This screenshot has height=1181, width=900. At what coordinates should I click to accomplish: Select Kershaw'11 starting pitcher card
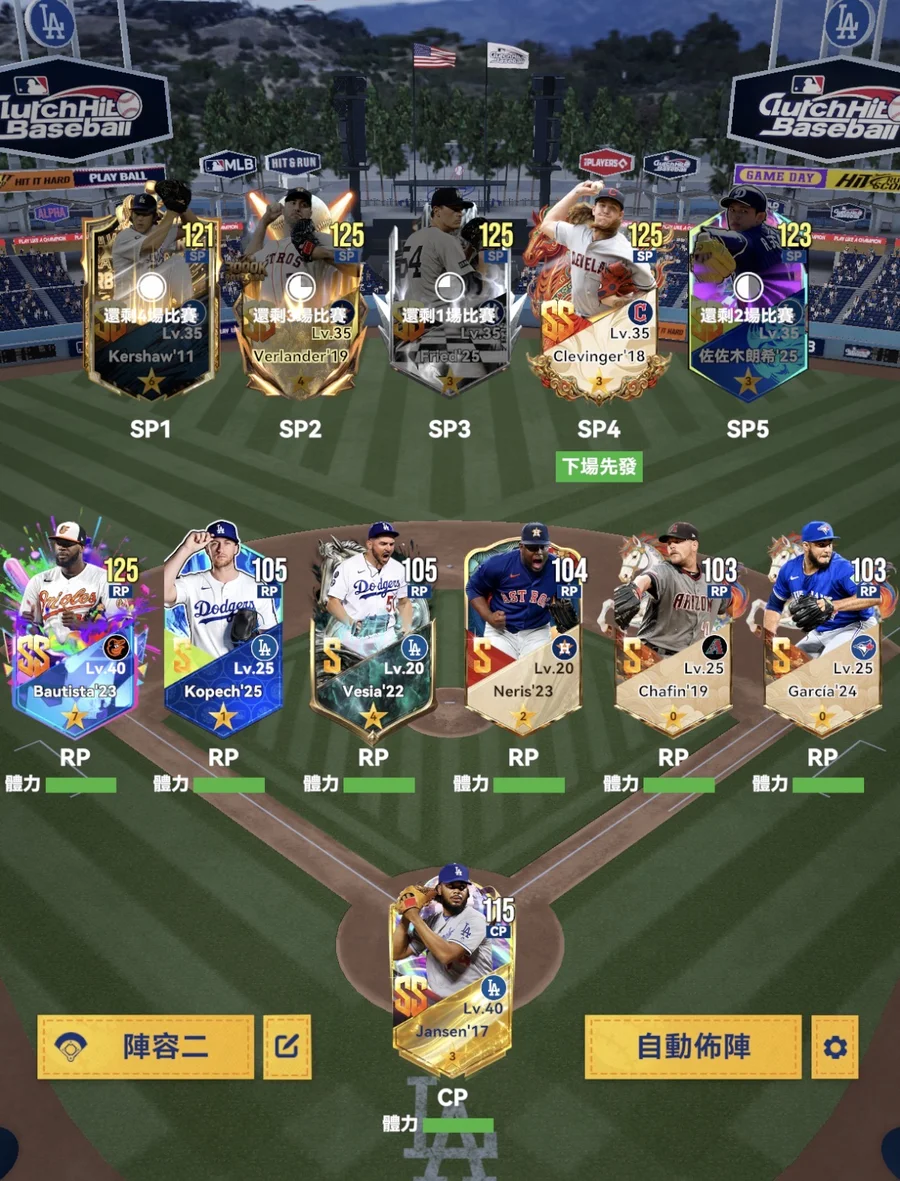coord(151,300)
